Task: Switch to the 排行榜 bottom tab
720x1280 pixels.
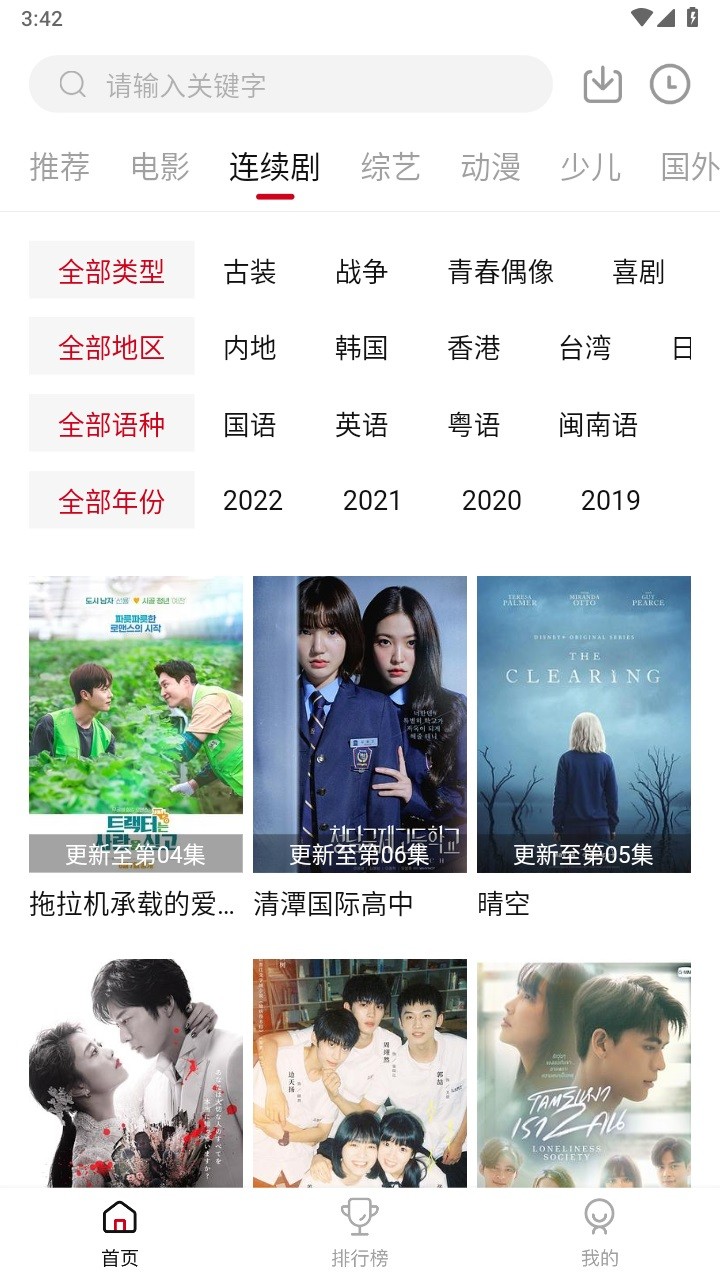Action: pyautogui.click(x=360, y=1234)
